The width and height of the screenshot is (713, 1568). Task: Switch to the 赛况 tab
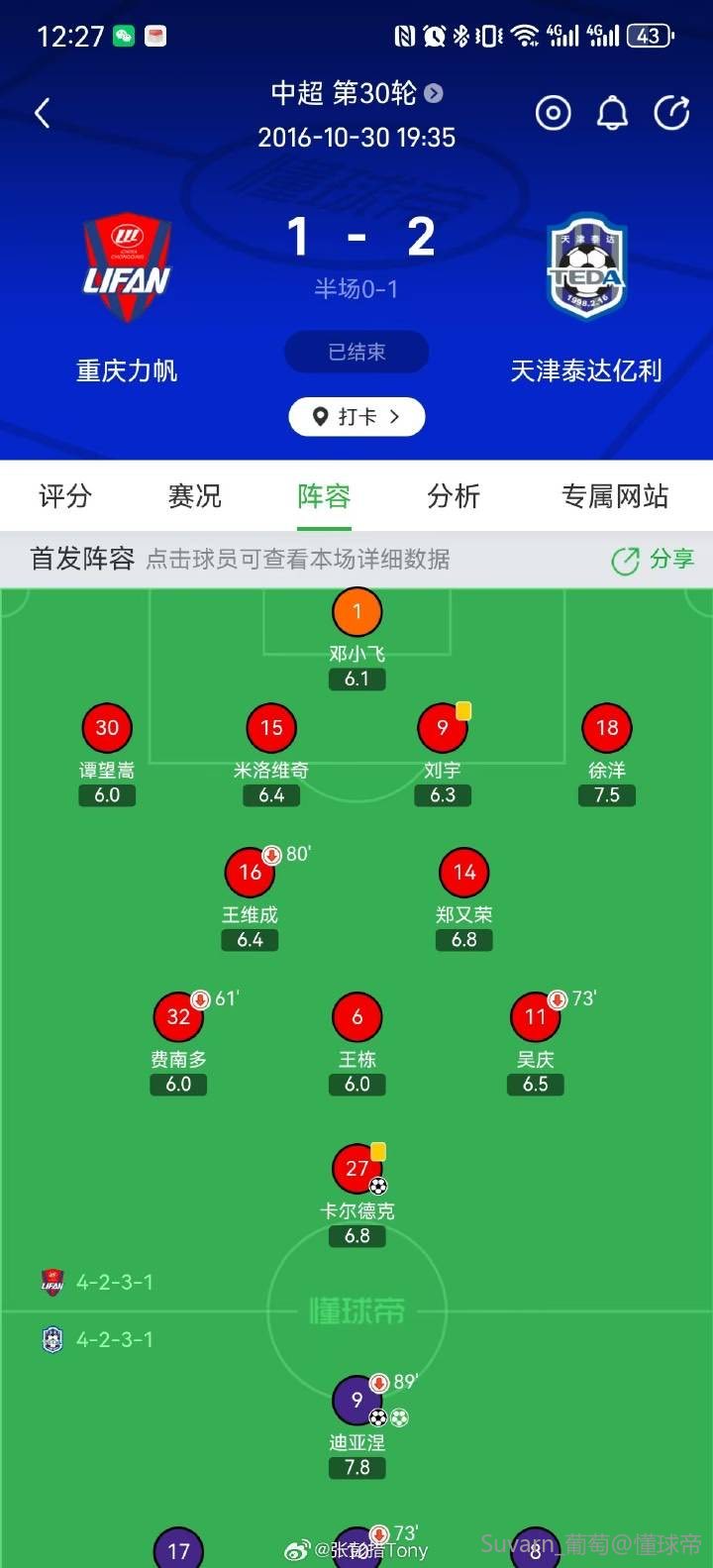pyautogui.click(x=194, y=495)
